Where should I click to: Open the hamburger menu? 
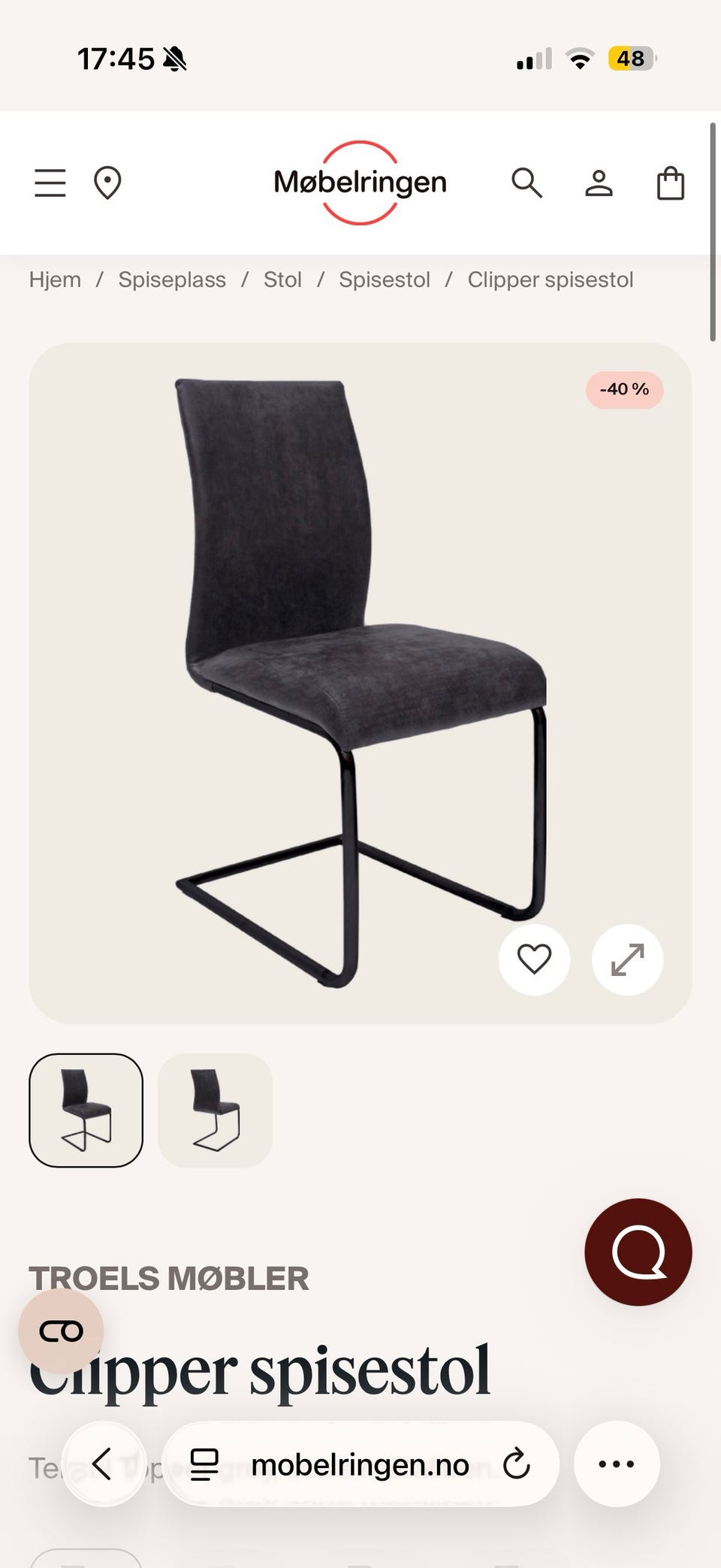50,183
